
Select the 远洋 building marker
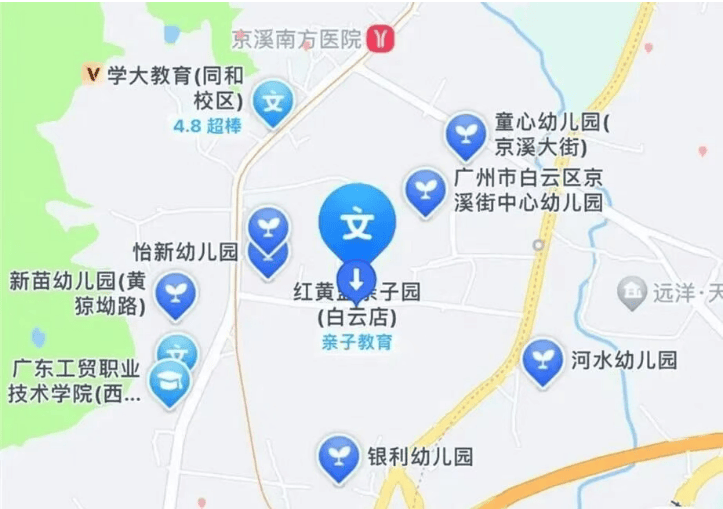pos(632,294)
